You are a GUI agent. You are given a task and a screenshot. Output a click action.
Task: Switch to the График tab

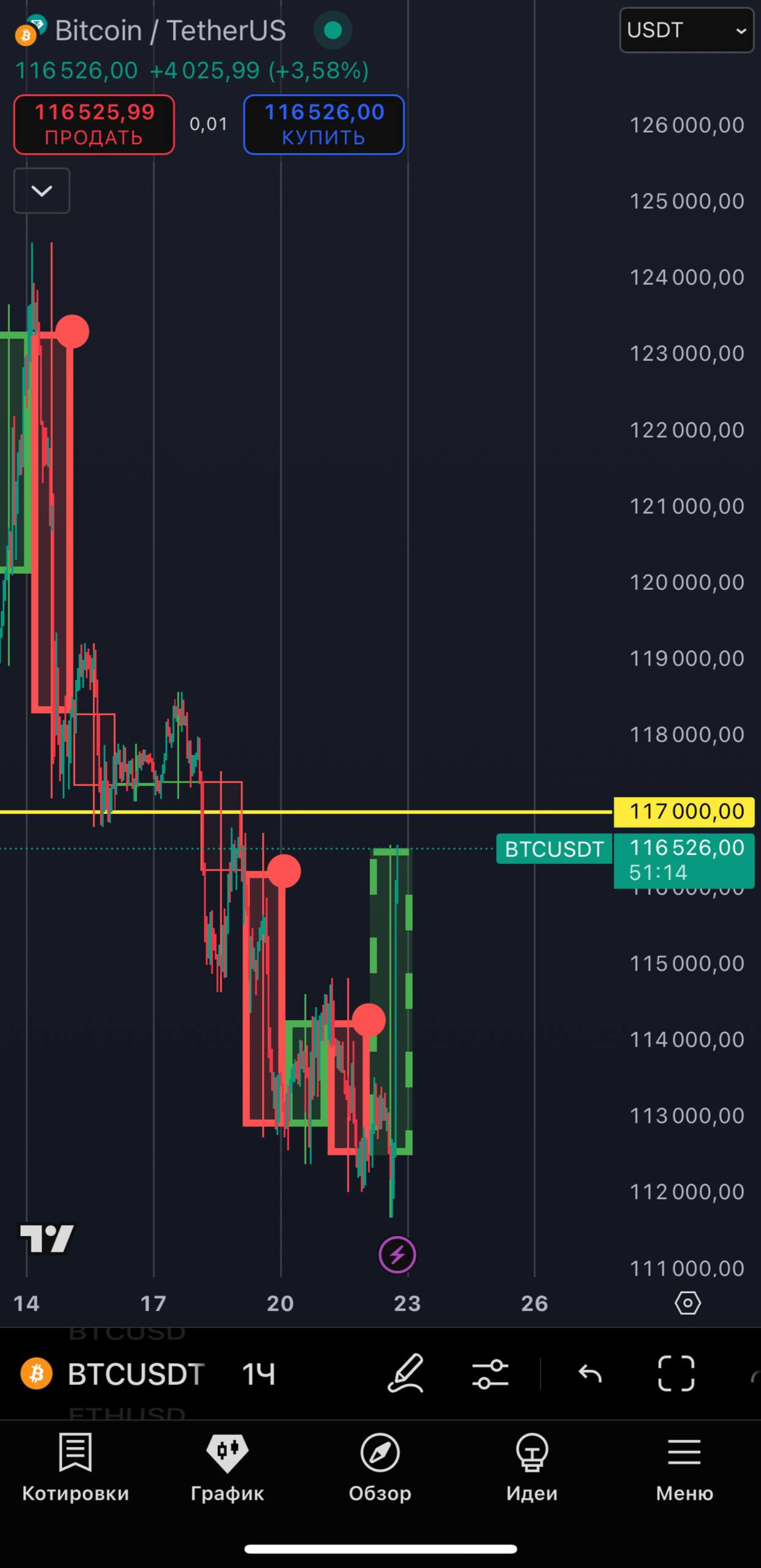coord(227,1468)
